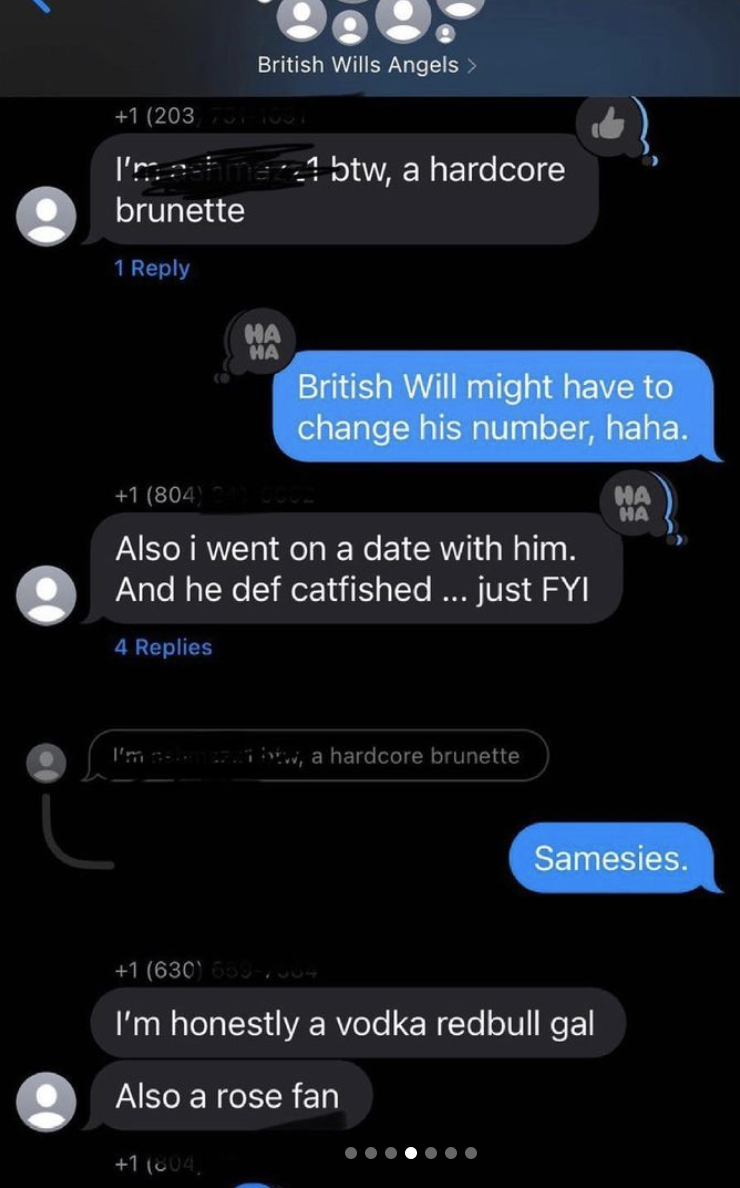This screenshot has height=1188, width=740.
Task: Tap the page indicator dots
Action: click(411, 1153)
